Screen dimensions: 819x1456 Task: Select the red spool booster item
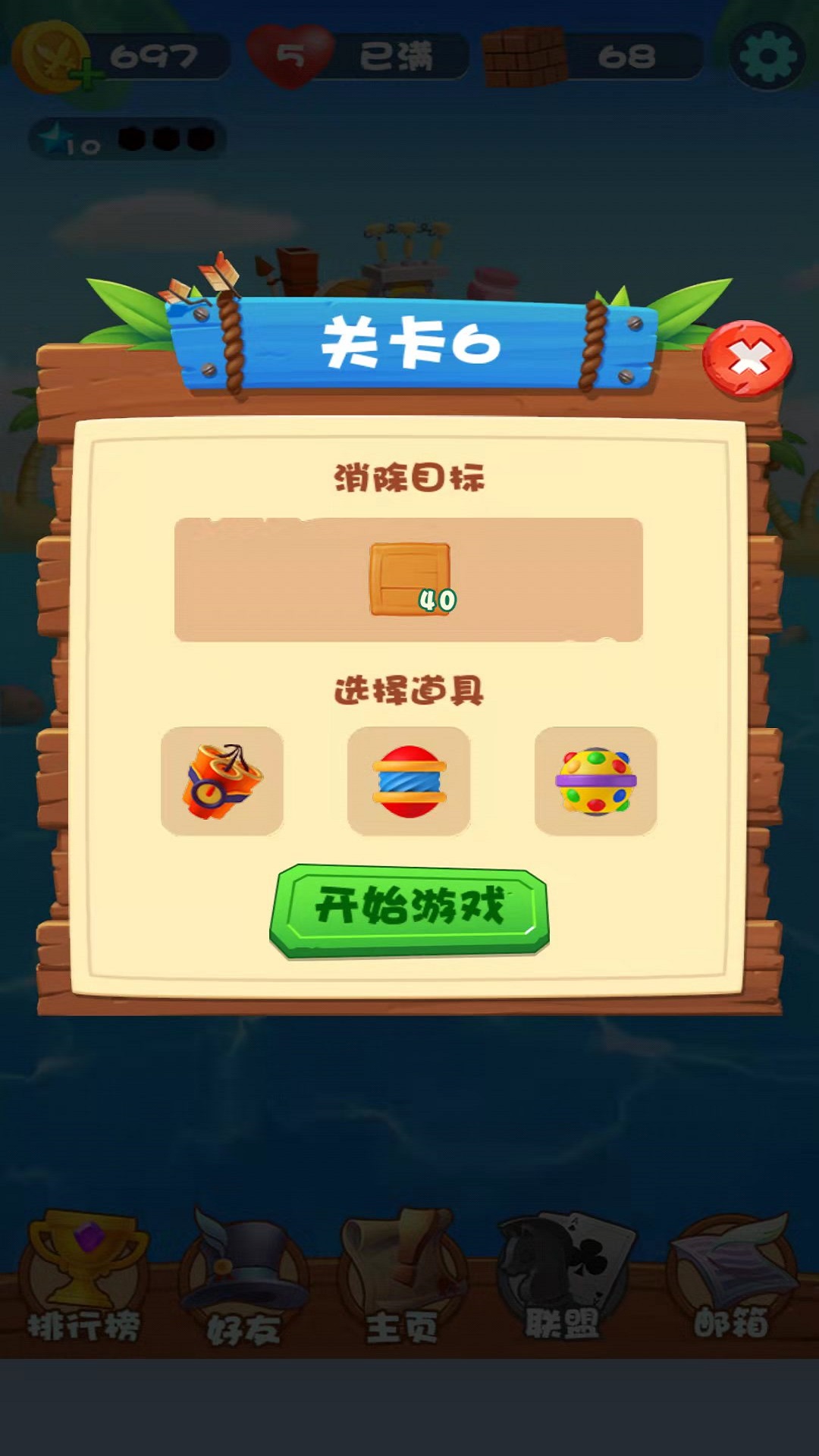(409, 781)
